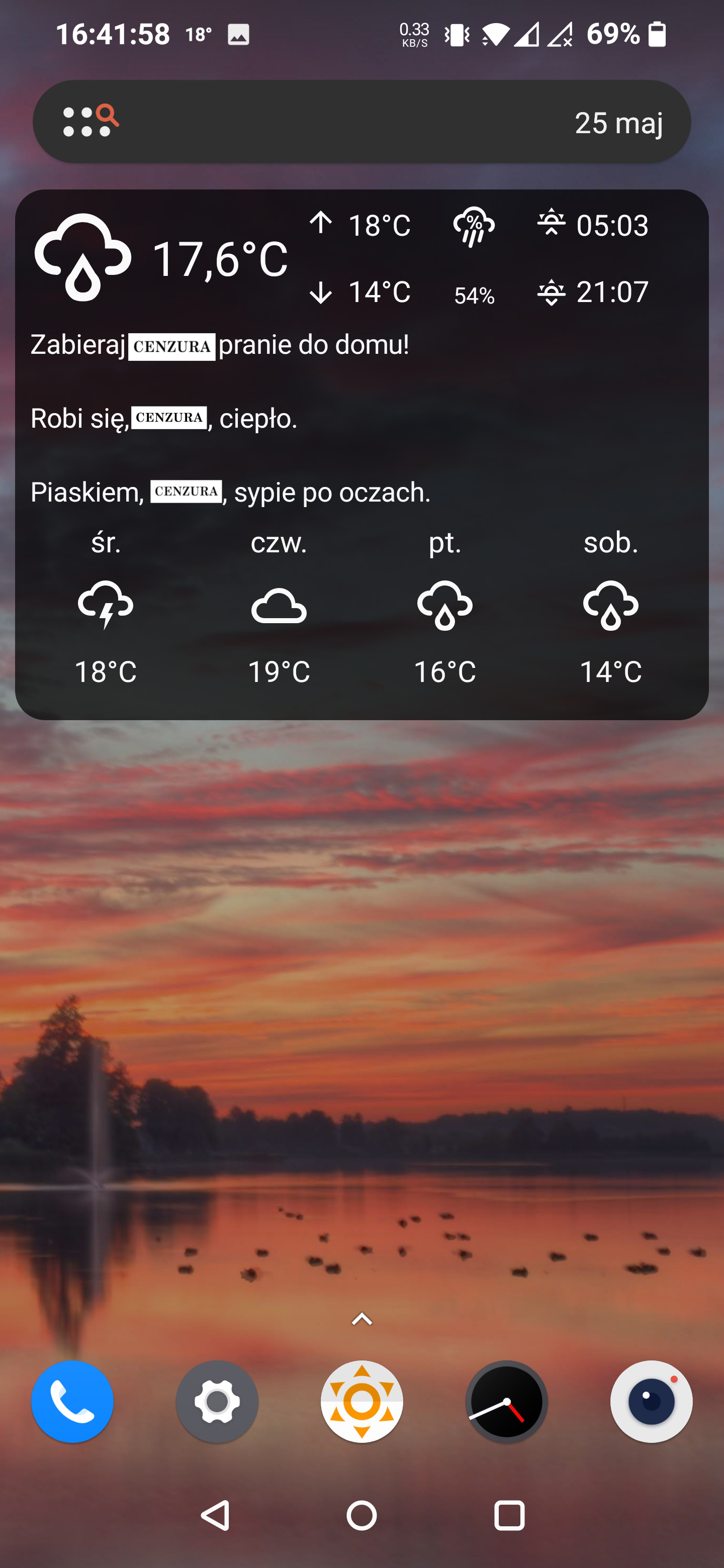This screenshot has height=1568, width=724.
Task: Go back using the navigation bar
Action: pos(216,1515)
